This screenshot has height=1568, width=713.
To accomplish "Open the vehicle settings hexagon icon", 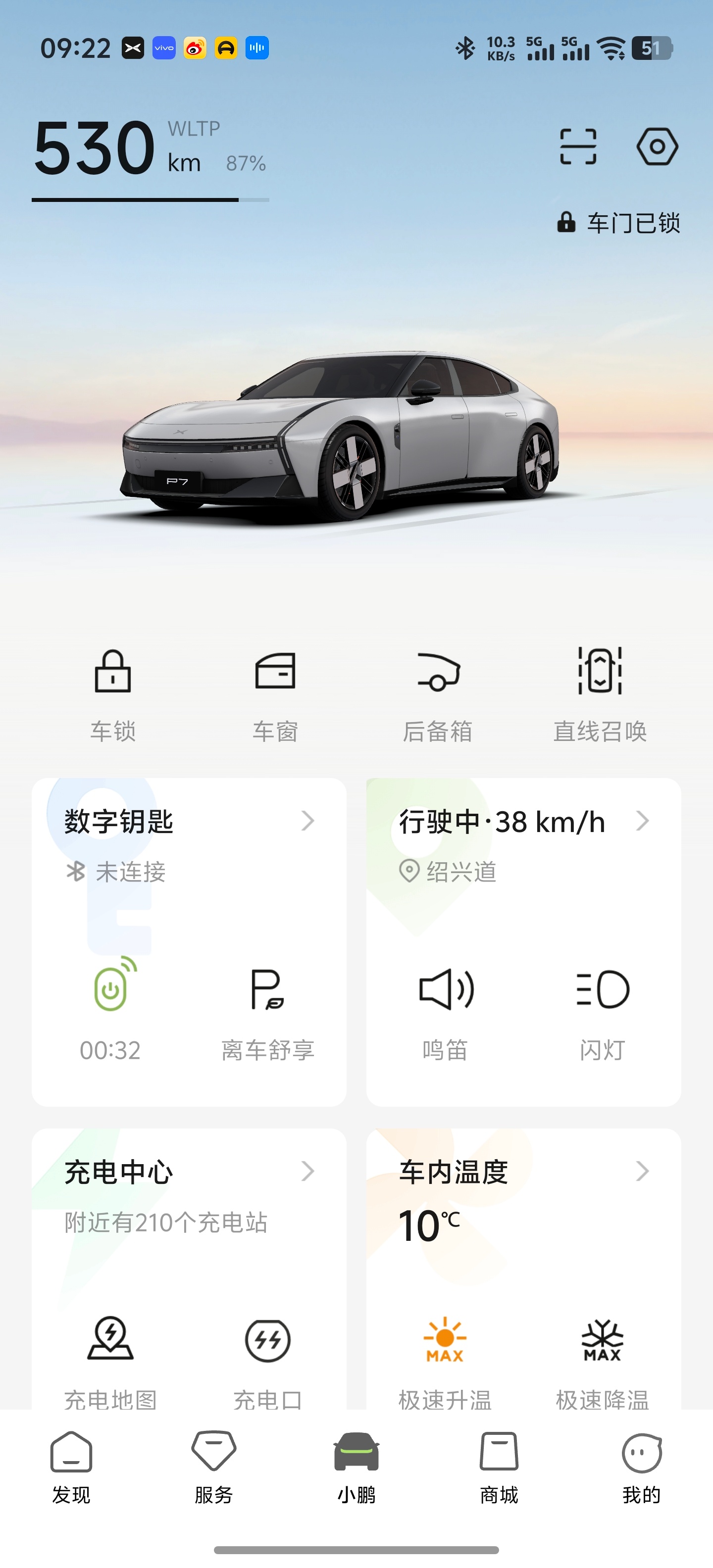I will point(657,147).
